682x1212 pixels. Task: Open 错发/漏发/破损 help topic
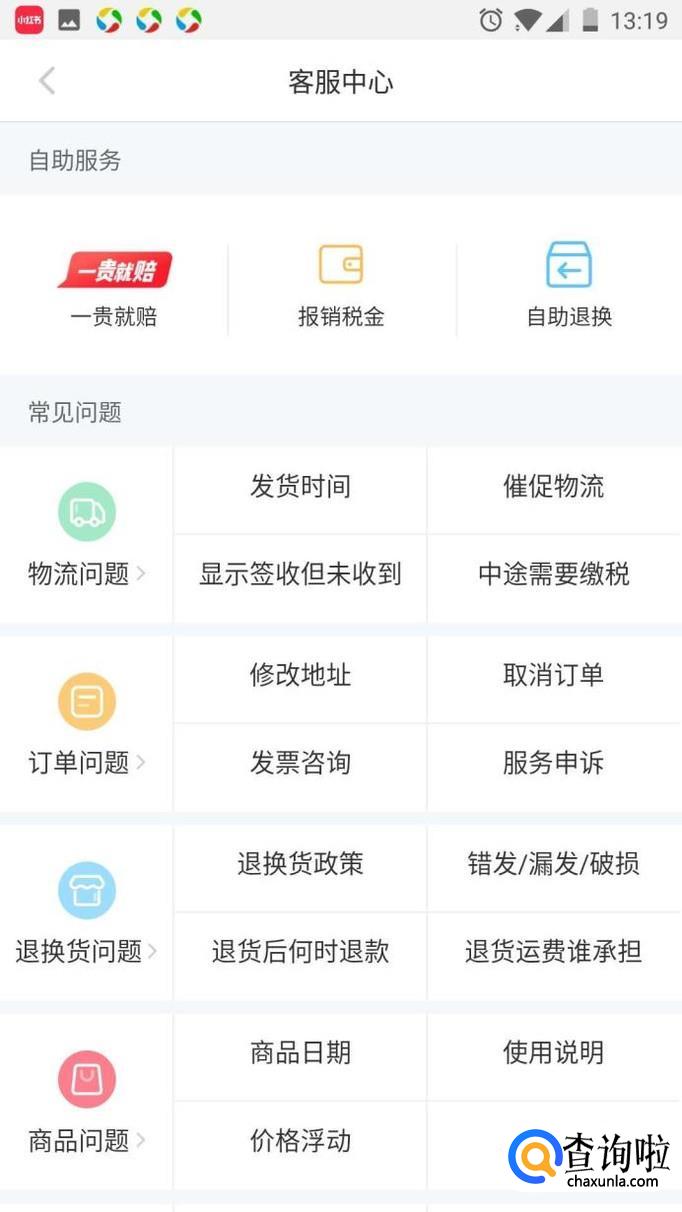(x=553, y=864)
